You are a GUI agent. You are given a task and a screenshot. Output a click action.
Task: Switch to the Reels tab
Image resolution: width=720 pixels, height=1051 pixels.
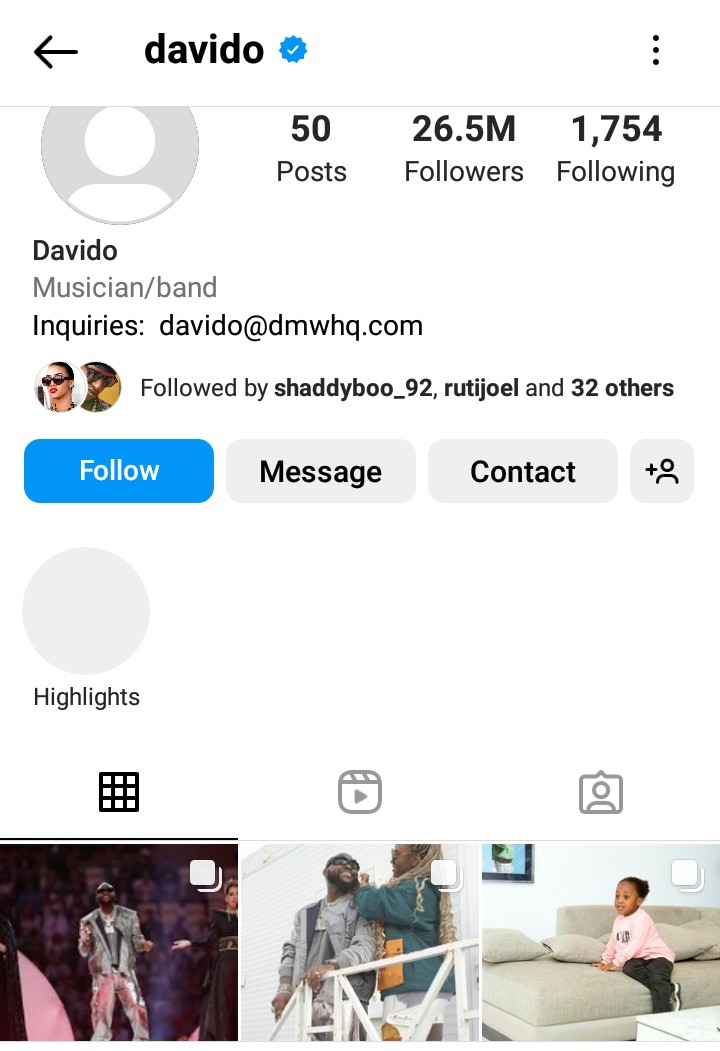point(360,792)
